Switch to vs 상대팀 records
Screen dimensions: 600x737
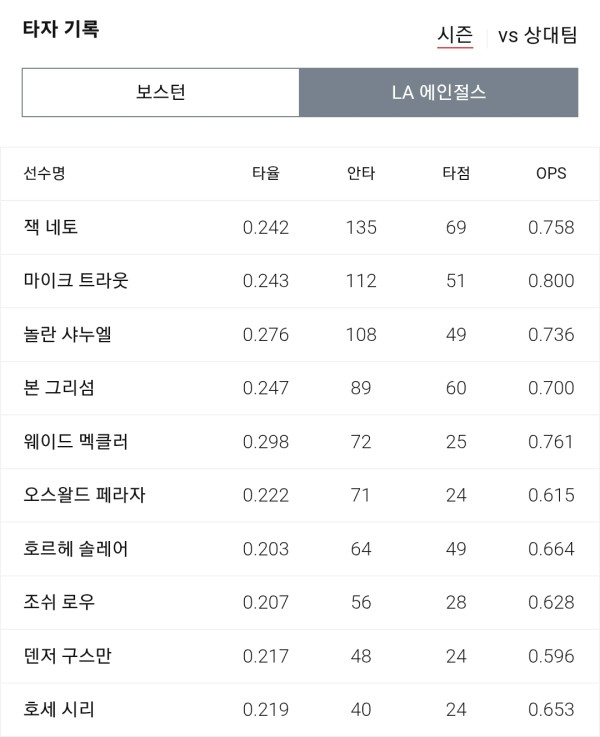click(x=537, y=35)
